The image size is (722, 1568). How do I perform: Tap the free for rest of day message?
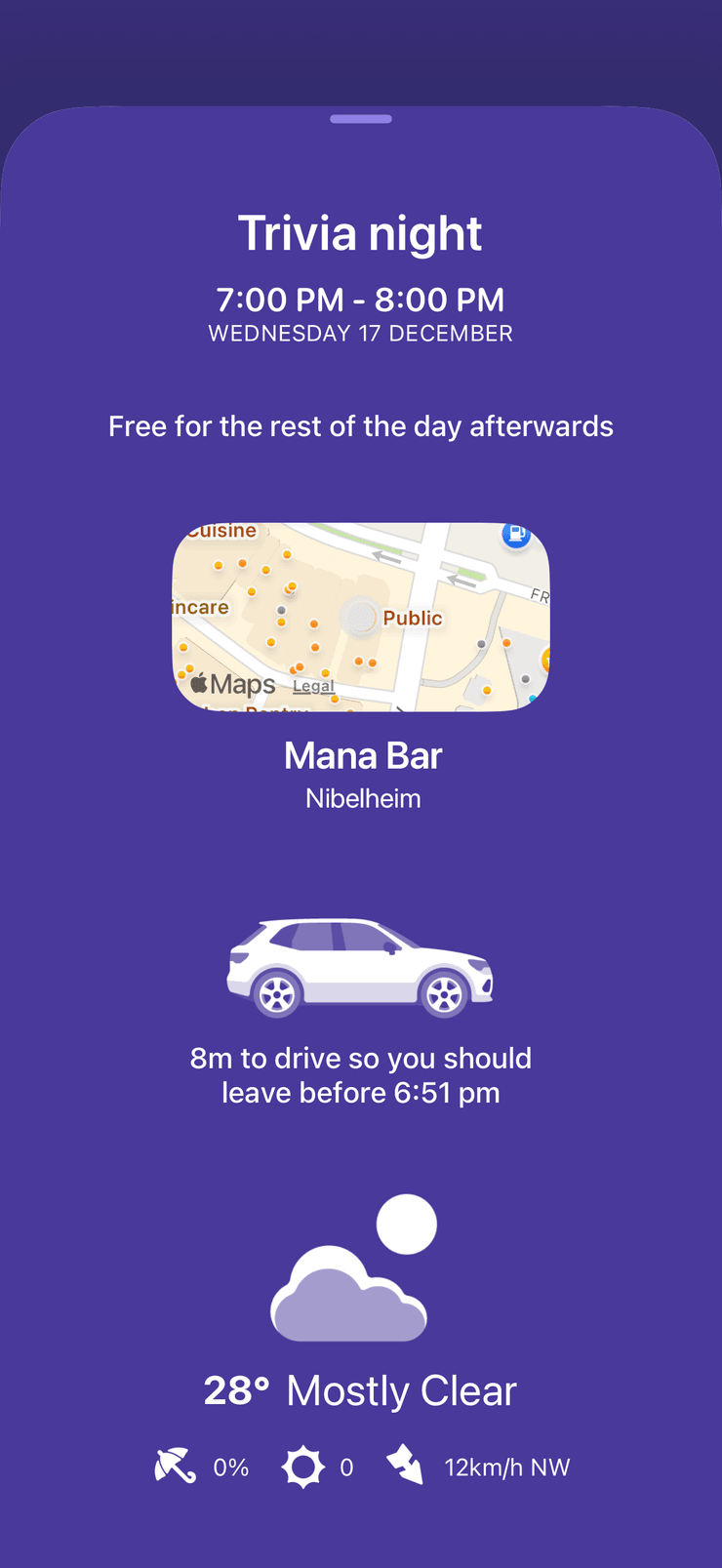pyautogui.click(x=360, y=426)
